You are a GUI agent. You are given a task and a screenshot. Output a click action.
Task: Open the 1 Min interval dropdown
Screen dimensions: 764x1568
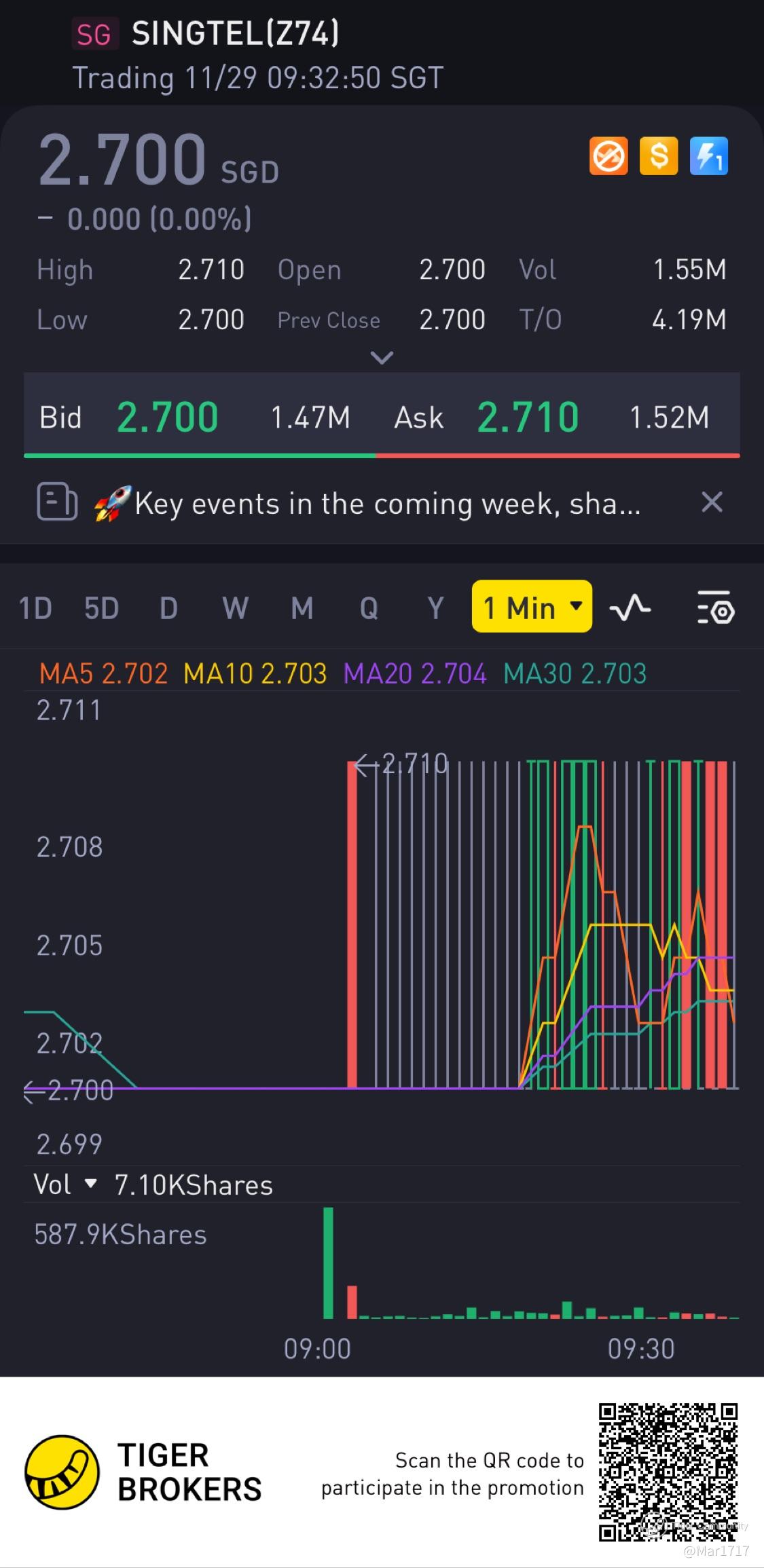pyautogui.click(x=532, y=607)
